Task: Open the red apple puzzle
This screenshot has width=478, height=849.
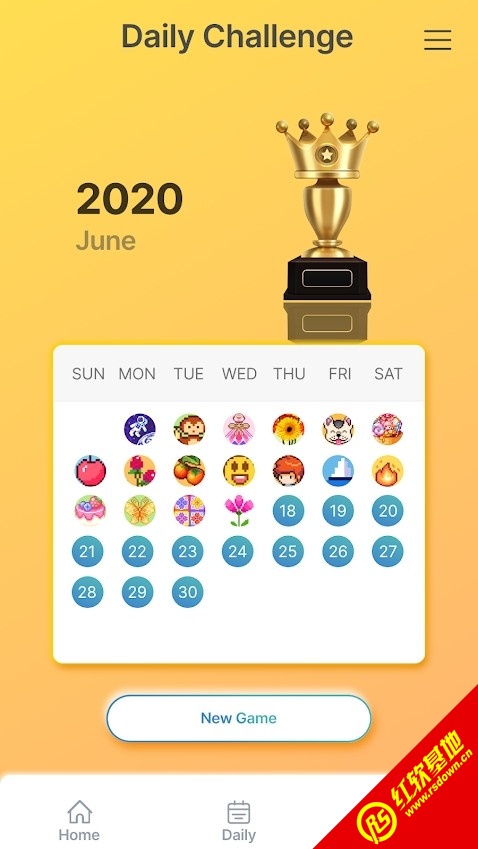Action: pos(90,471)
